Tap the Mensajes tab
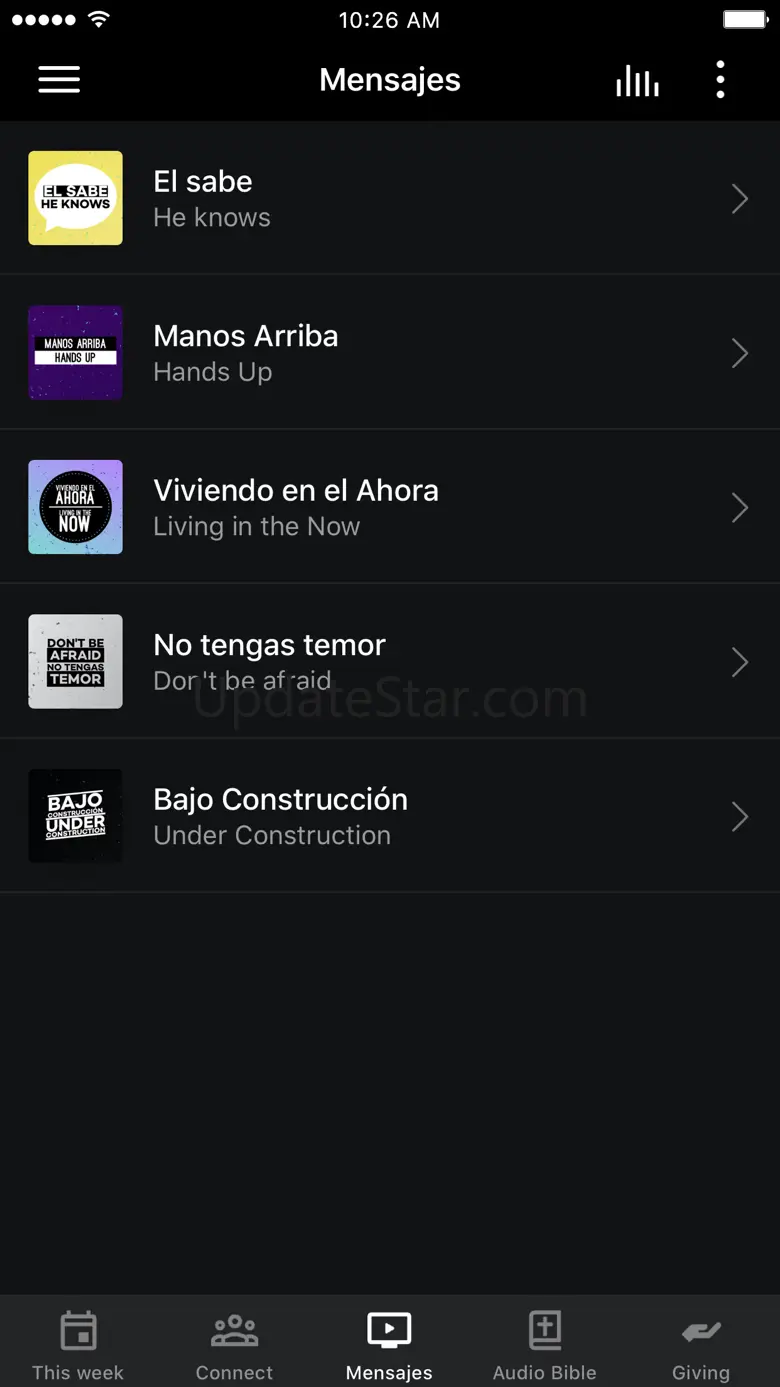The height and width of the screenshot is (1387, 780). click(389, 1343)
